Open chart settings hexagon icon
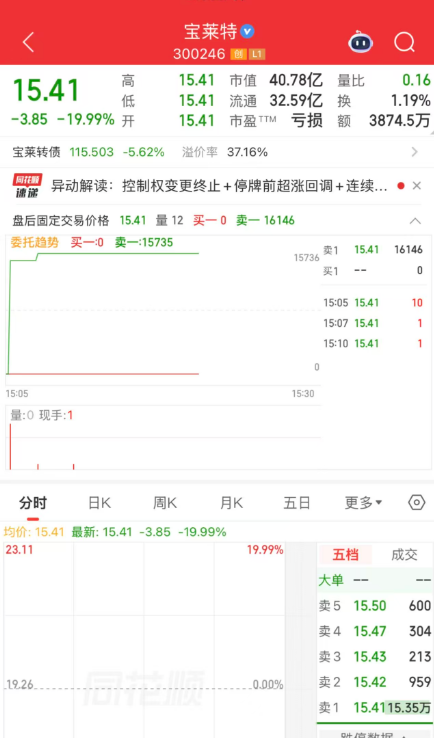 click(417, 503)
